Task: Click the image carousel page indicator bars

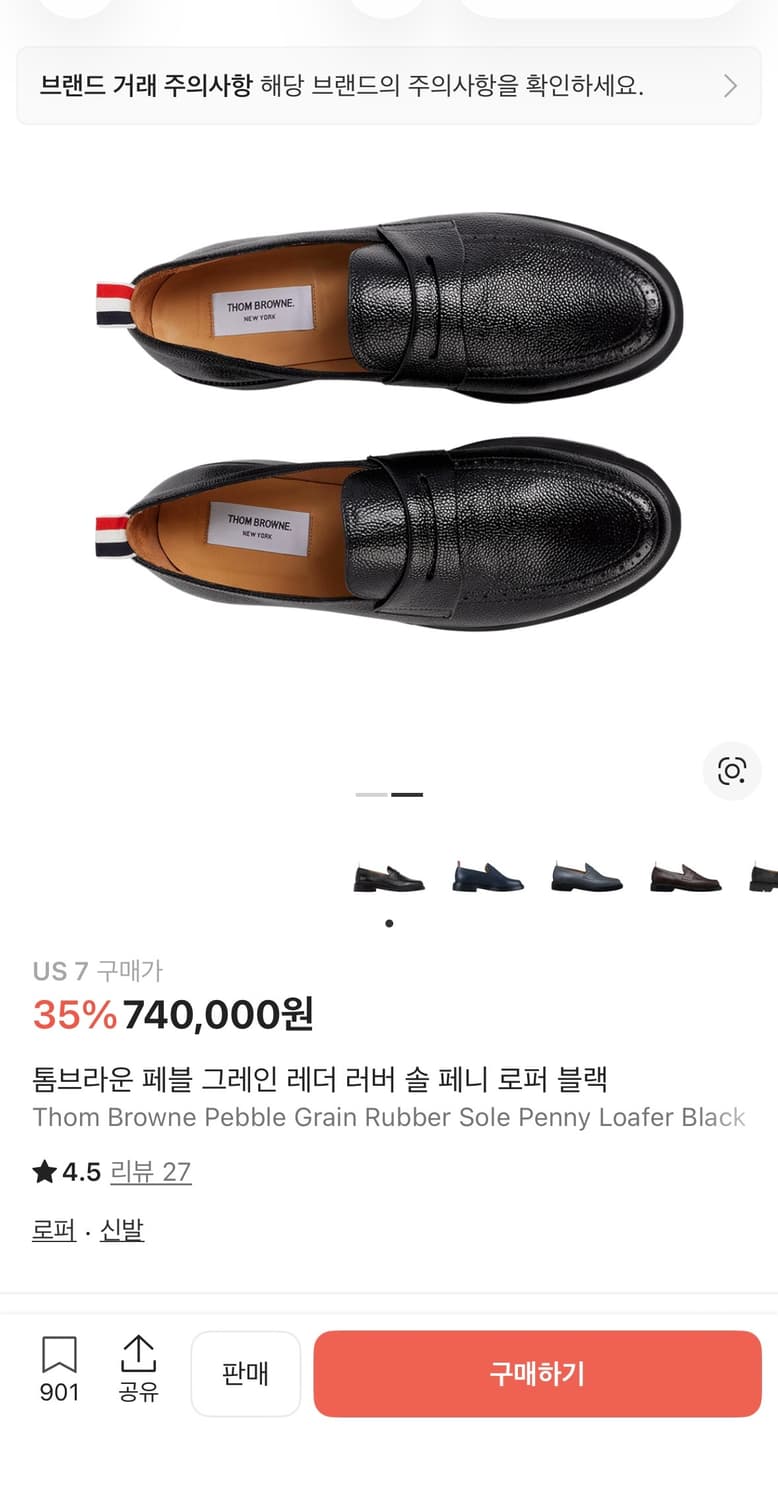Action: (x=389, y=794)
